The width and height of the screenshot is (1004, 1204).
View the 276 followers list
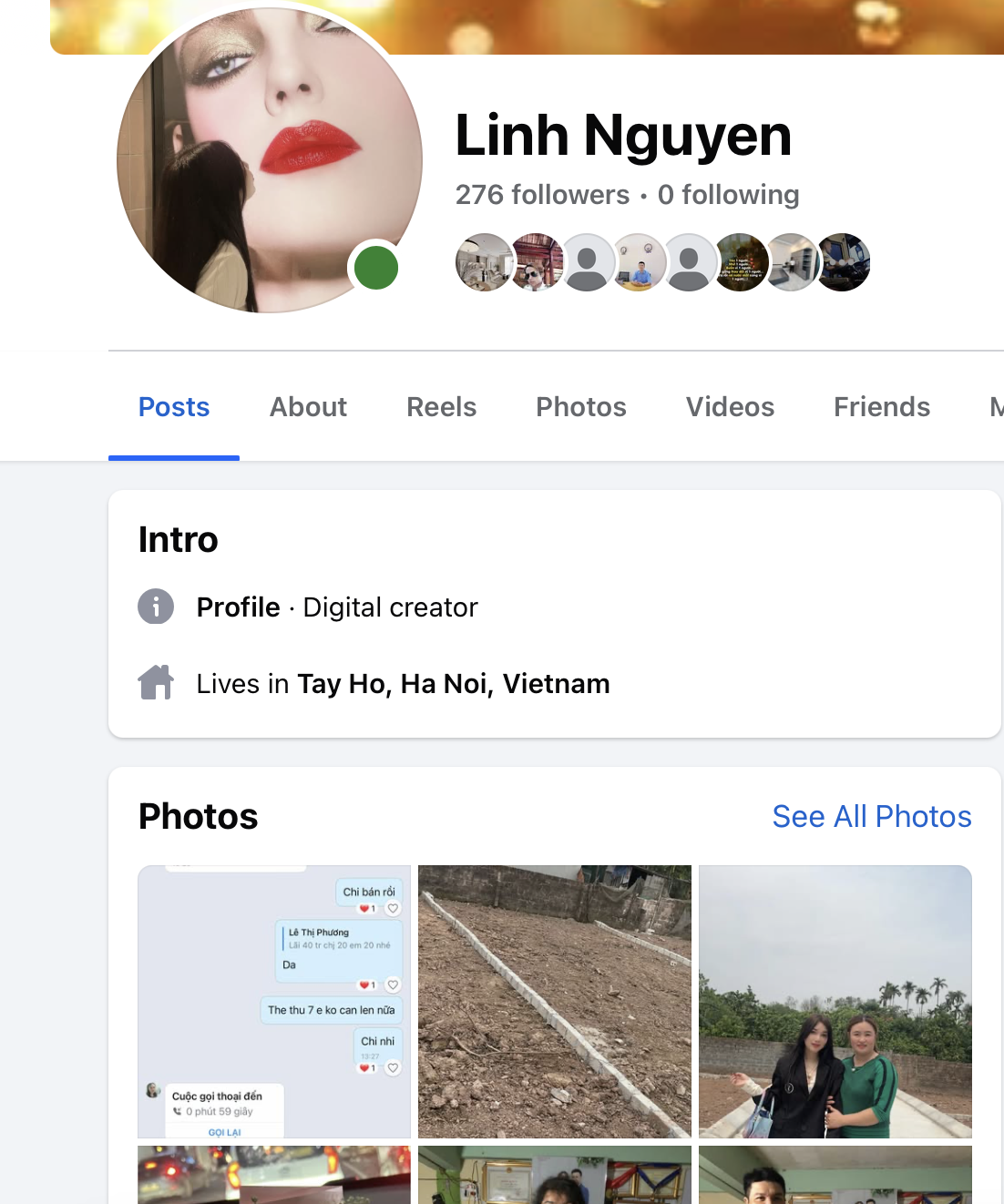542,195
